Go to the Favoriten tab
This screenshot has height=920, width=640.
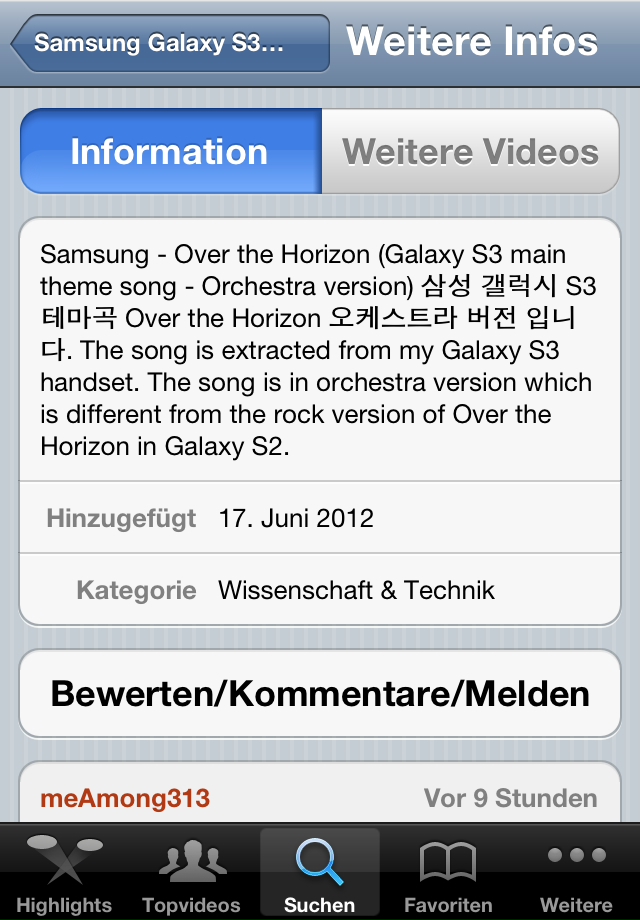(448, 872)
